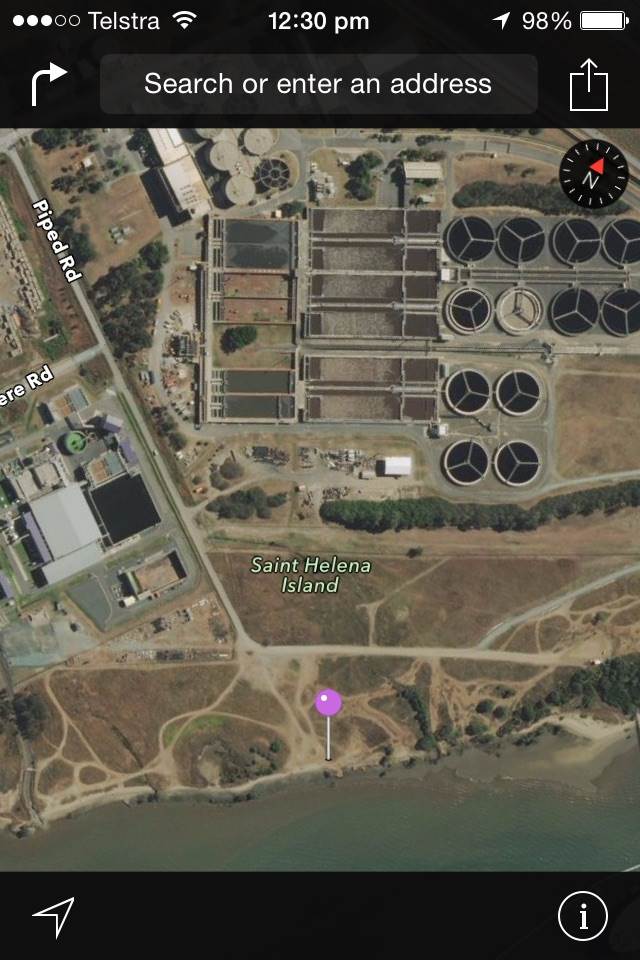Open directions with the turn arrow icon
This screenshot has height=960, width=640.
tap(48, 84)
